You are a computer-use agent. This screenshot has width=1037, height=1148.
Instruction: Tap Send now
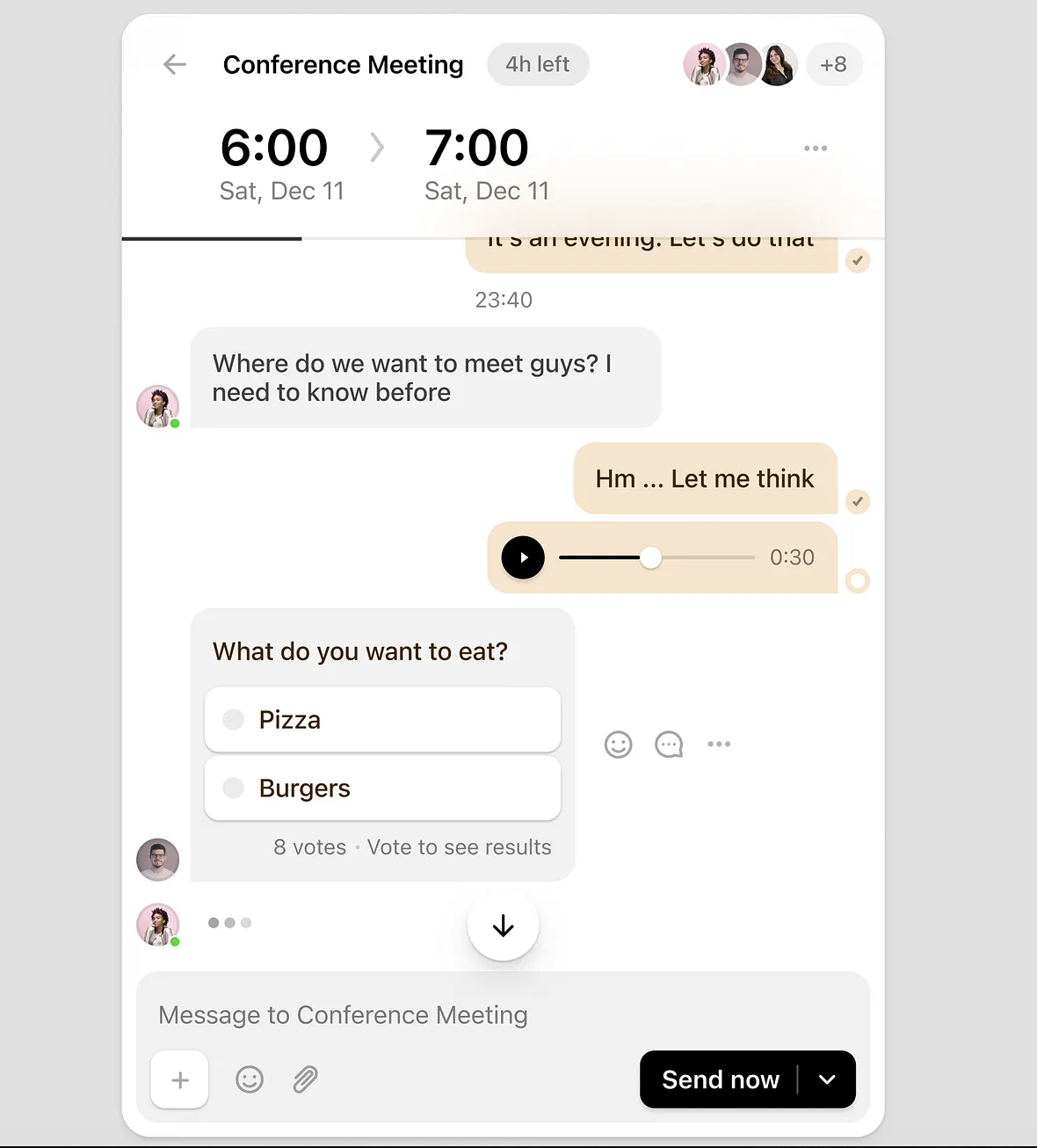[720, 1079]
